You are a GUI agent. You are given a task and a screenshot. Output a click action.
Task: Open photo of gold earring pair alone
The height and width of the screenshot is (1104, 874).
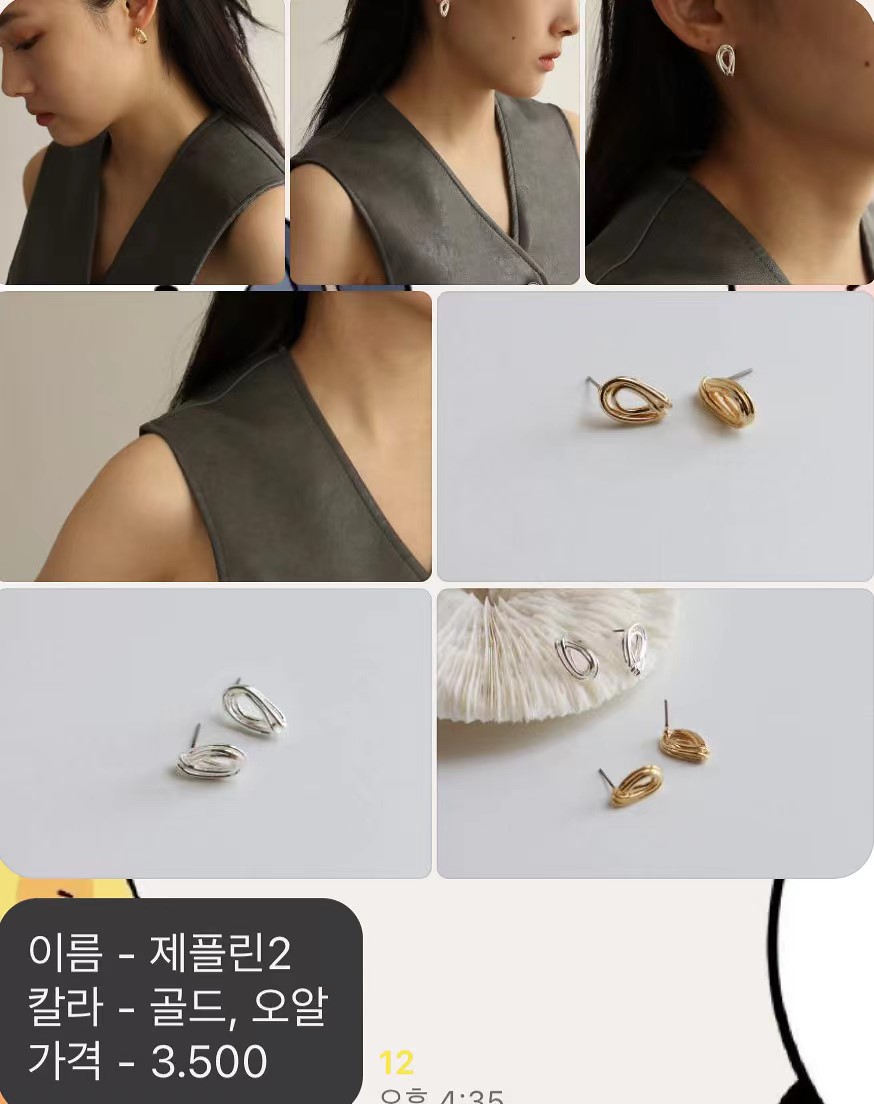pos(655,436)
